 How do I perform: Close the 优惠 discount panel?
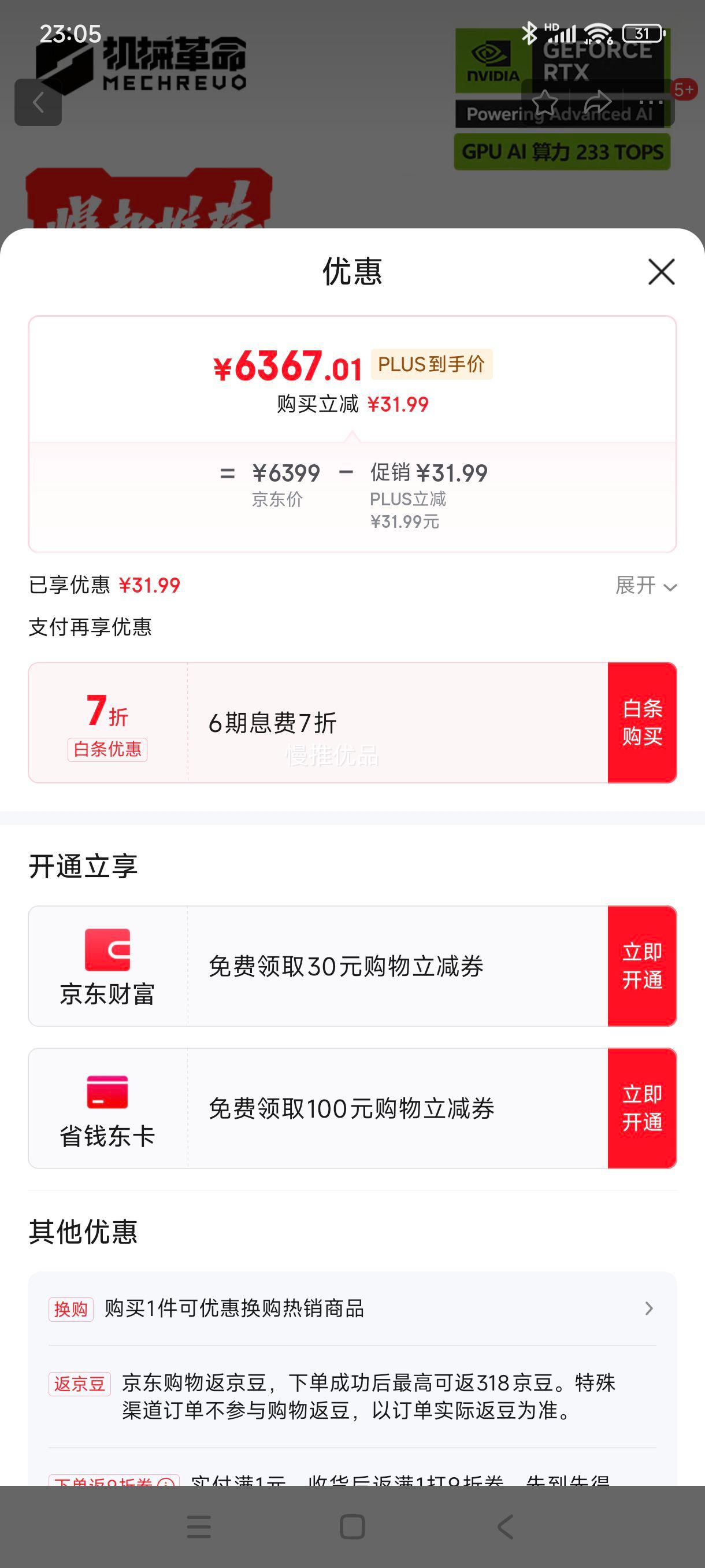pyautogui.click(x=661, y=272)
